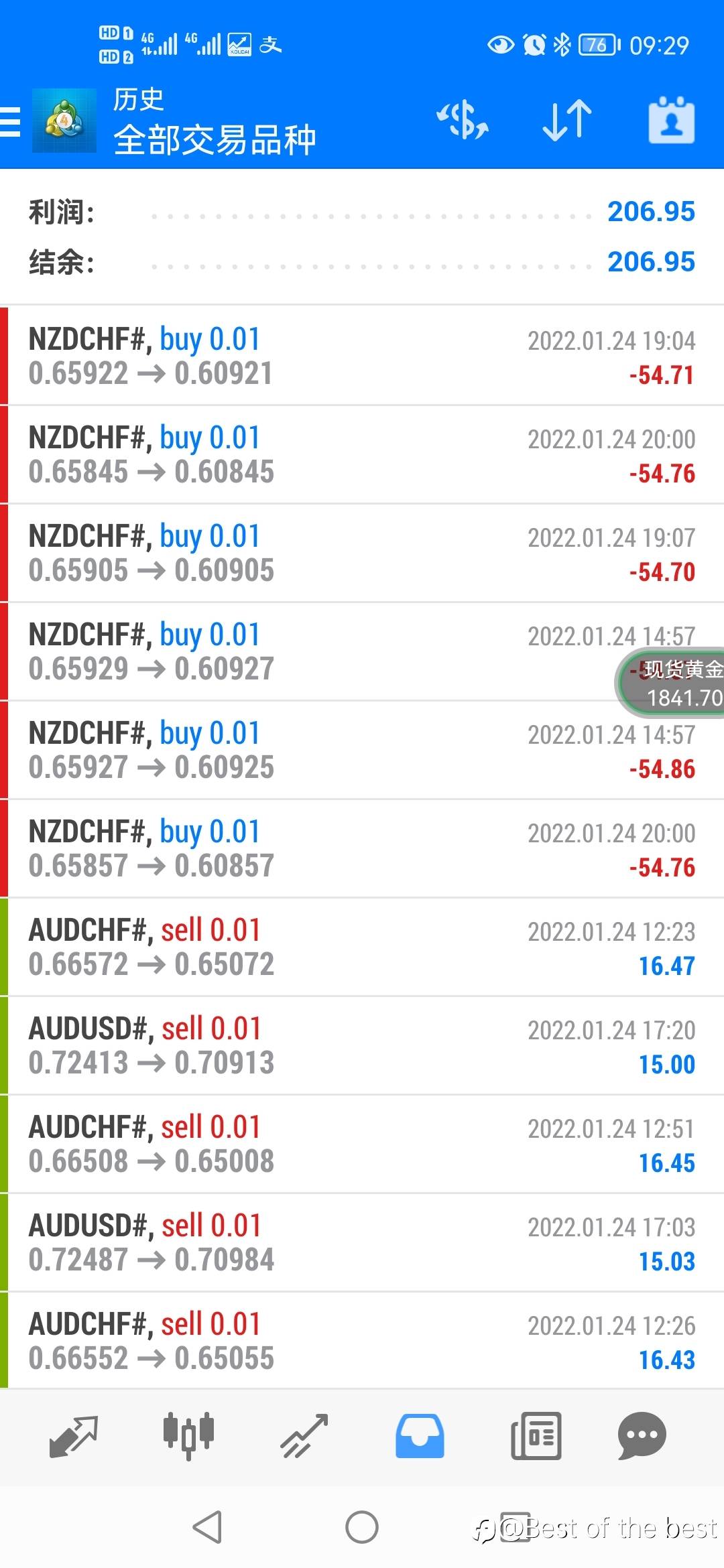This screenshot has height=1568, width=724.
Task: Open the symbol filter dollar icon
Action: tap(463, 121)
